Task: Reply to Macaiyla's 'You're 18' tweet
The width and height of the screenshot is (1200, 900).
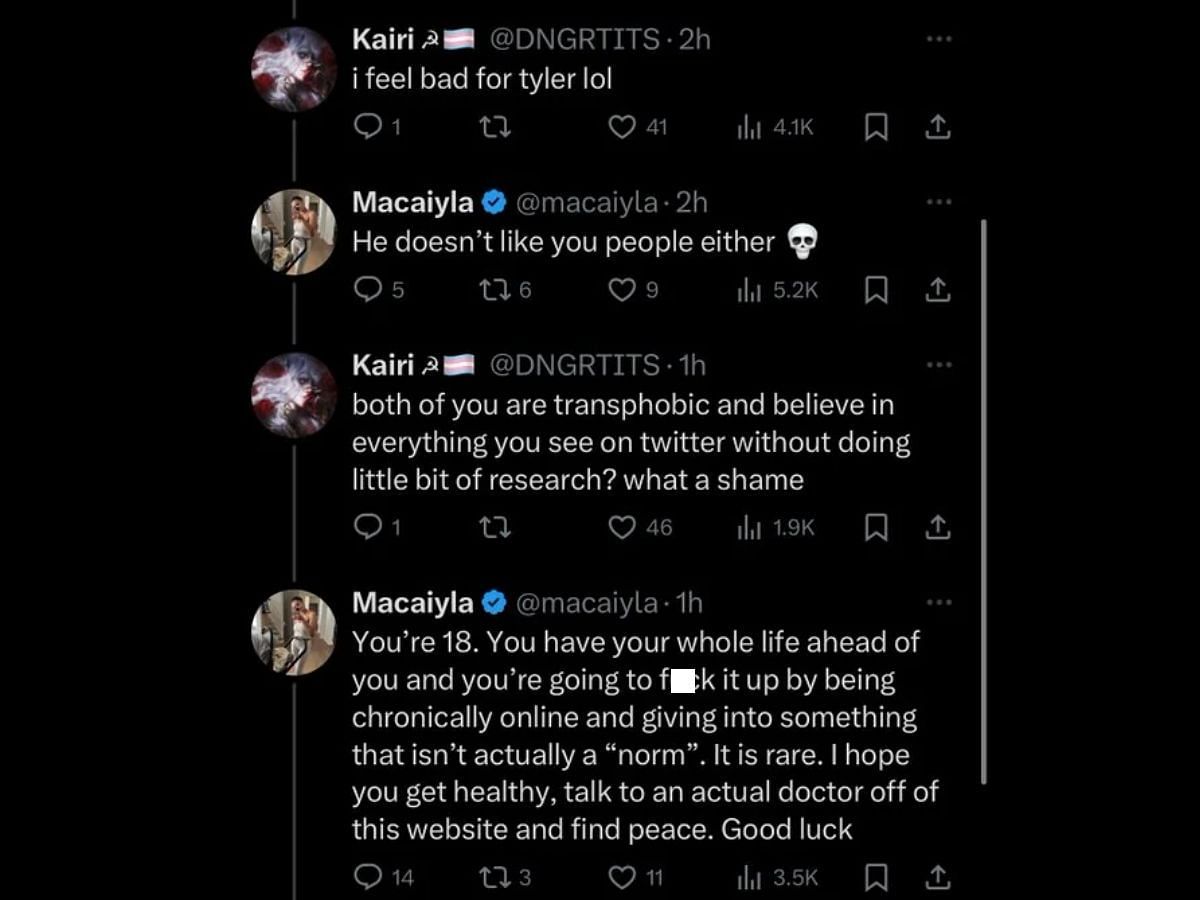Action: (368, 877)
